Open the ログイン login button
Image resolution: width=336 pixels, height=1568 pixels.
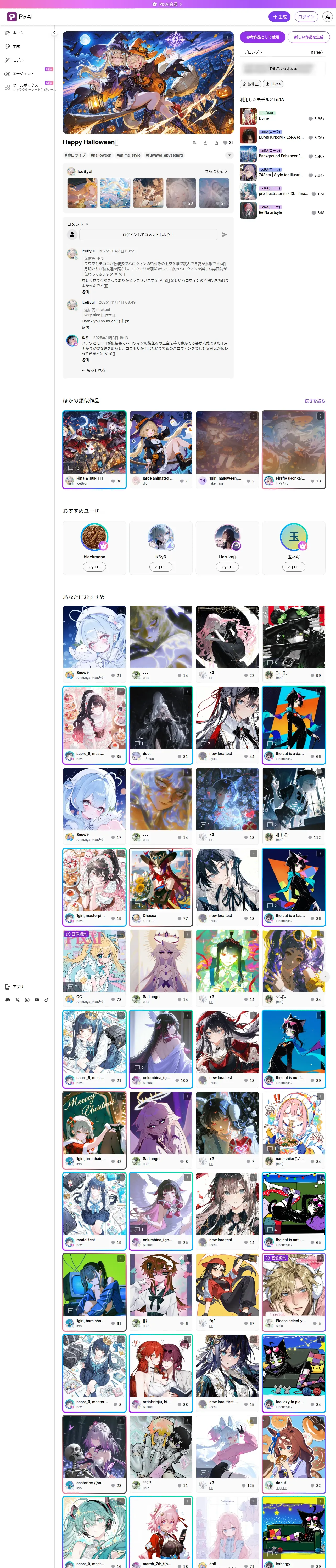coord(306,17)
